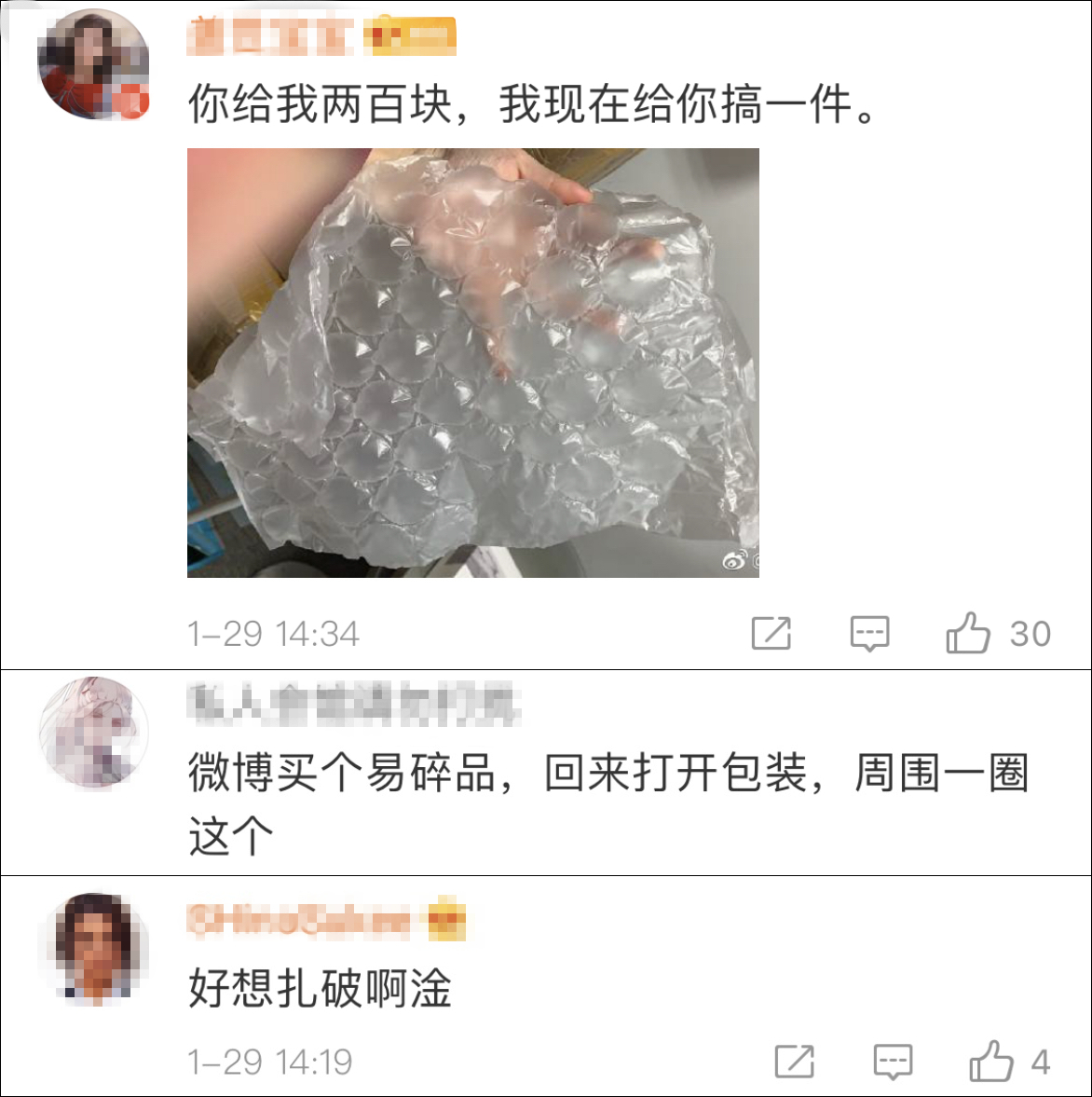Open avatar of the 你给我两百块 commenter
Viewport: 1092px width, 1097px height.
click(x=93, y=64)
